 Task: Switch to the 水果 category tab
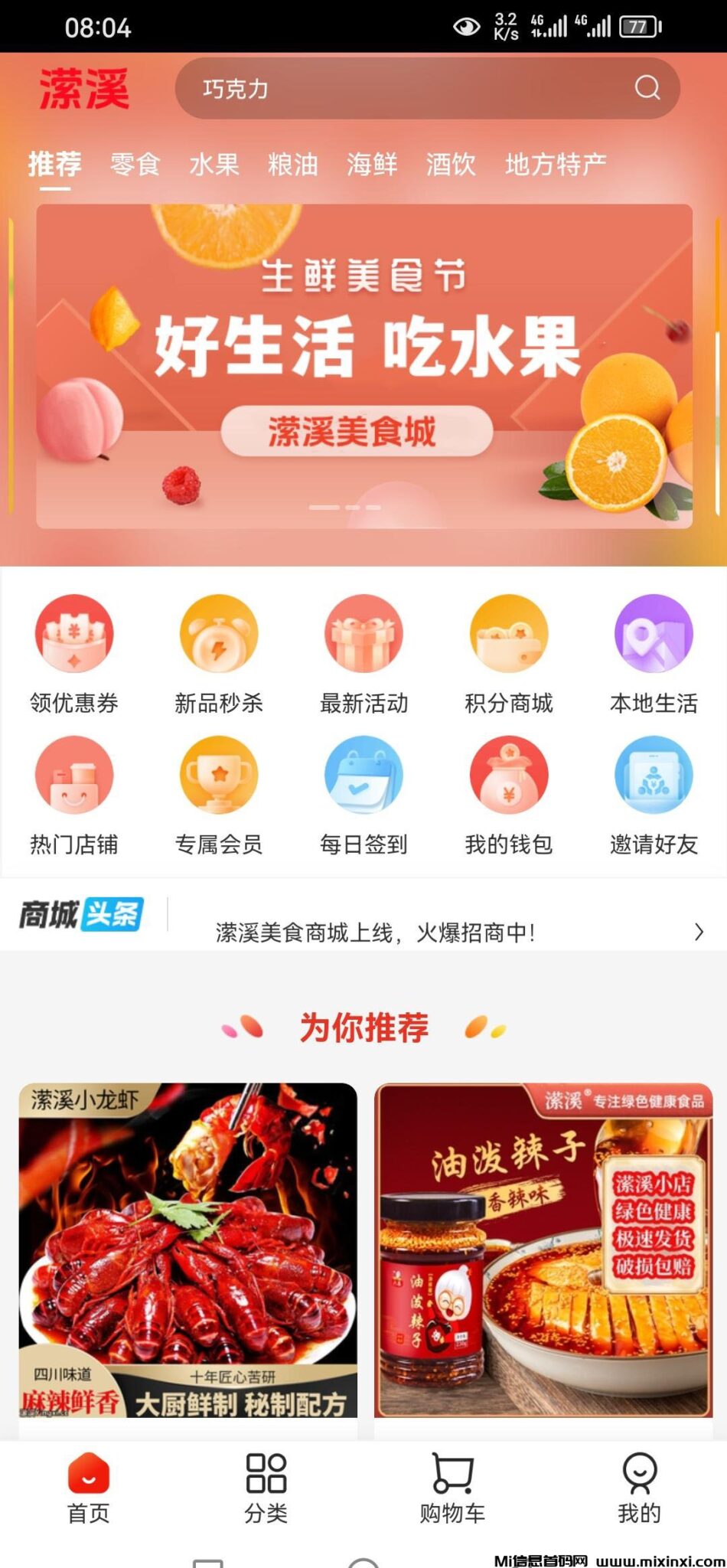click(214, 164)
